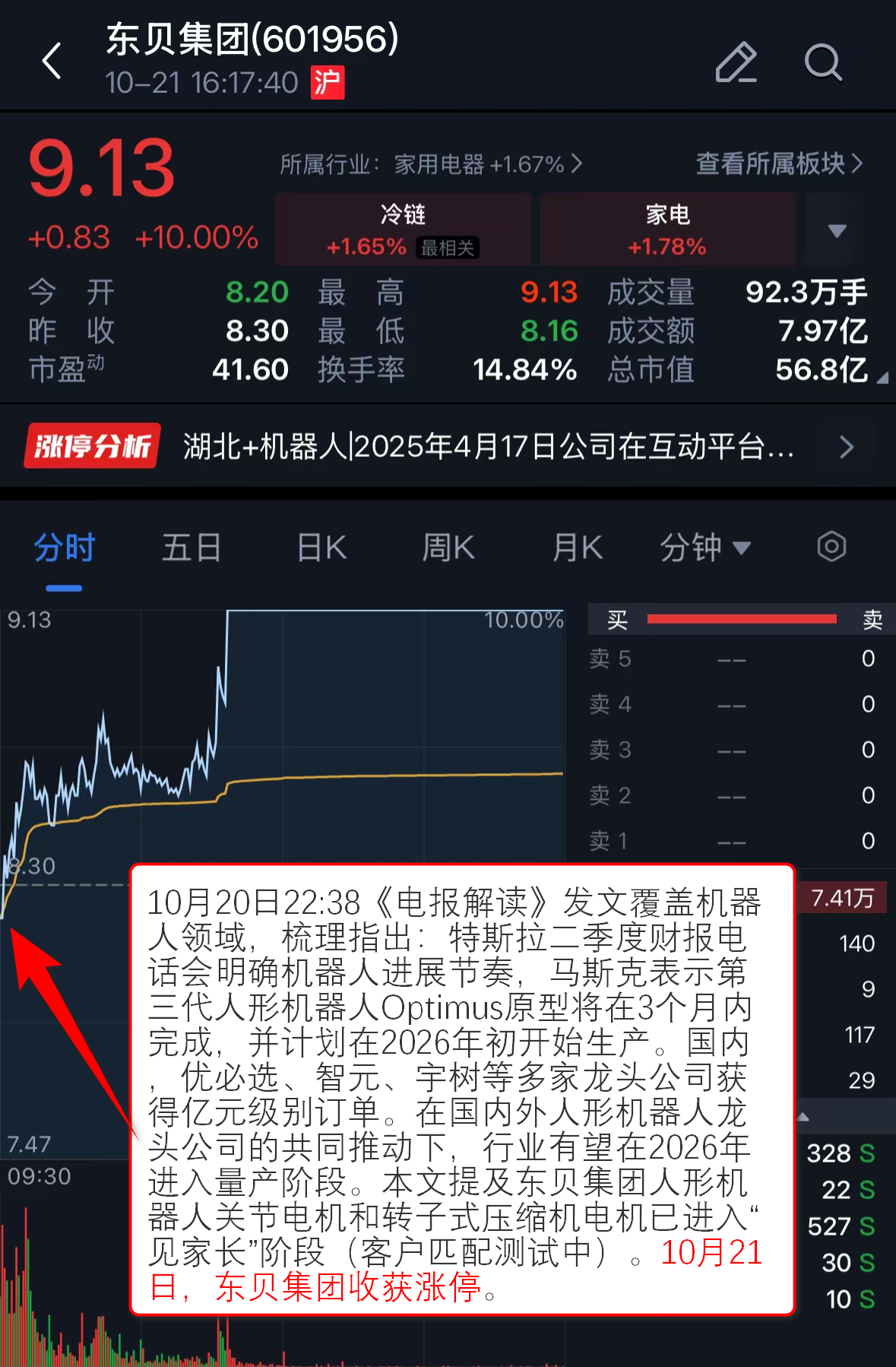Open the 家用电器 industry link
Image resolution: width=896 pixels, height=1367 pixels.
tap(430, 164)
